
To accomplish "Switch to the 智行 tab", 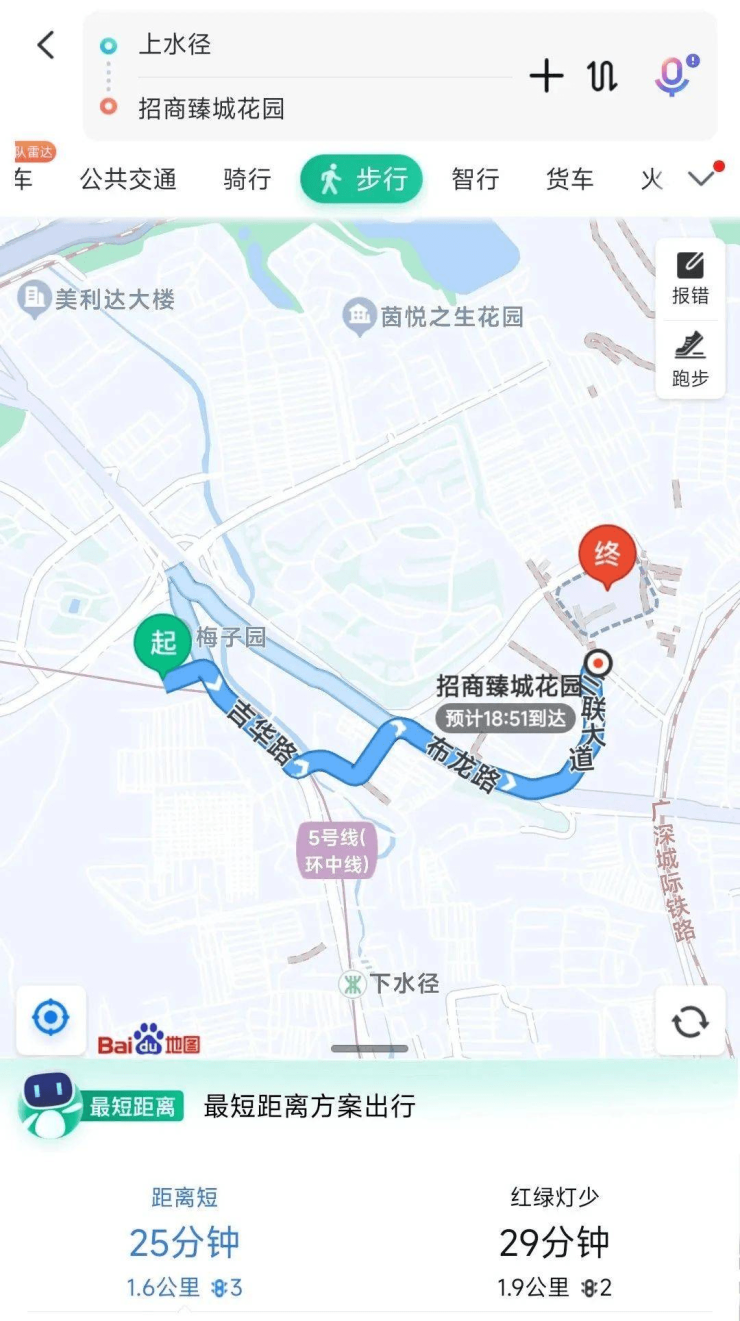I will (x=475, y=179).
